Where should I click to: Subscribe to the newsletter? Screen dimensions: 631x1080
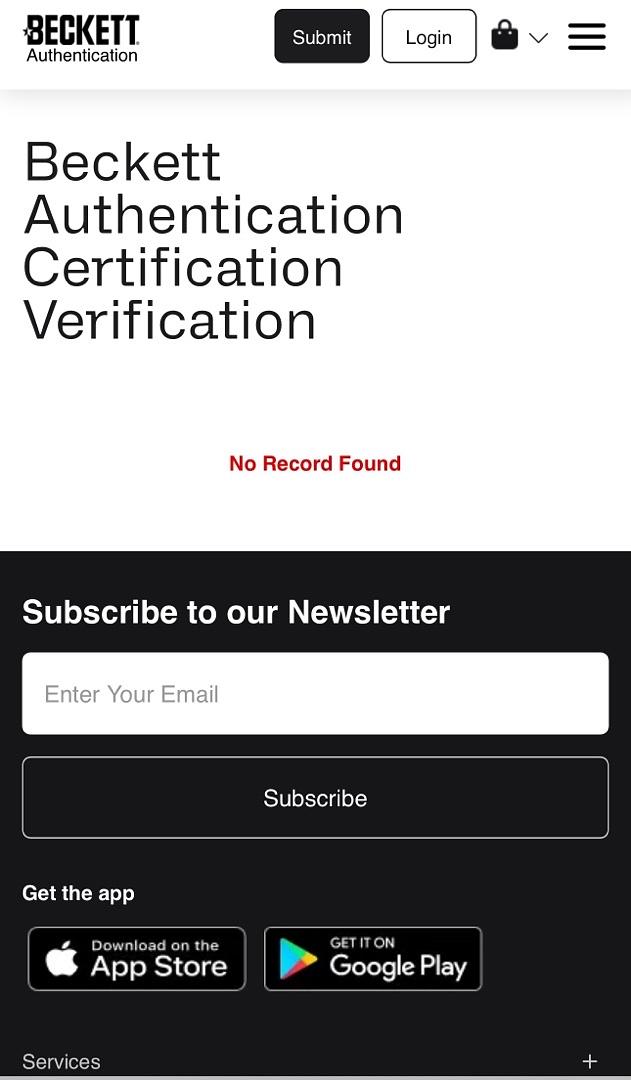315,798
